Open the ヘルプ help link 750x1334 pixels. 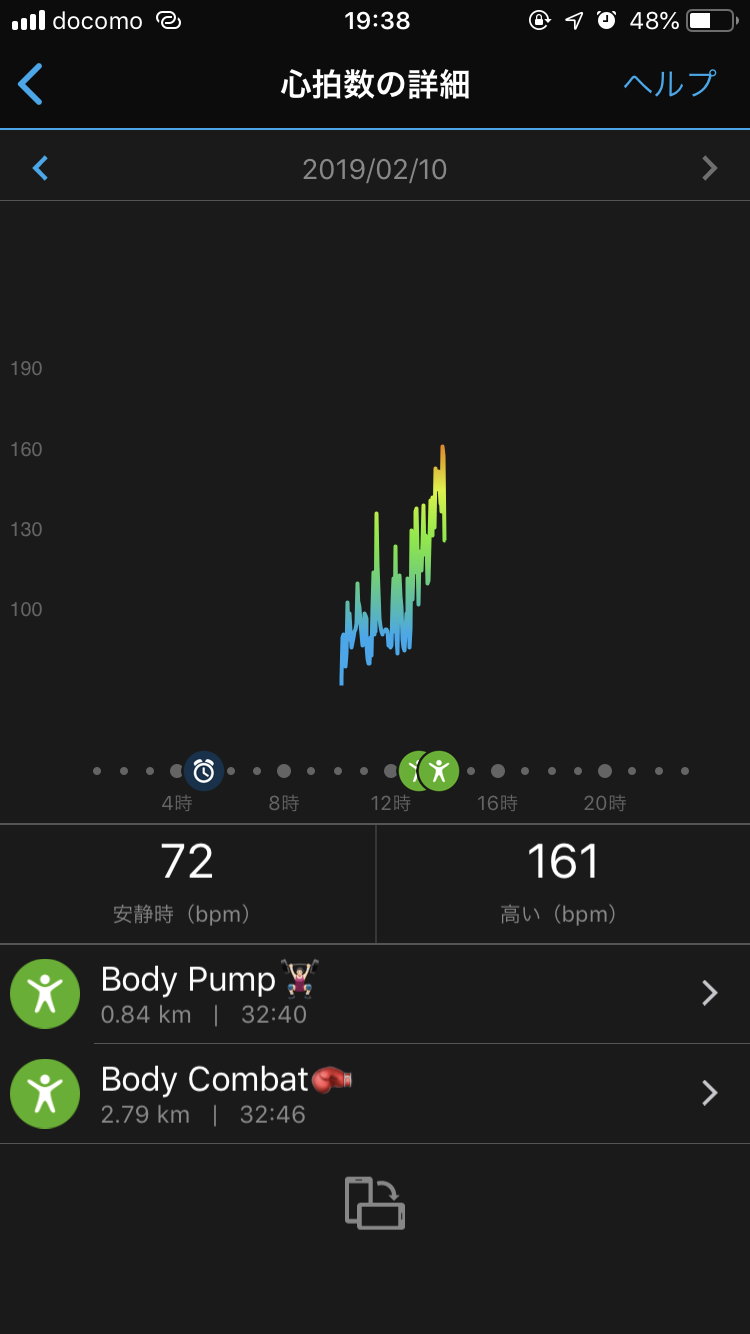click(669, 84)
